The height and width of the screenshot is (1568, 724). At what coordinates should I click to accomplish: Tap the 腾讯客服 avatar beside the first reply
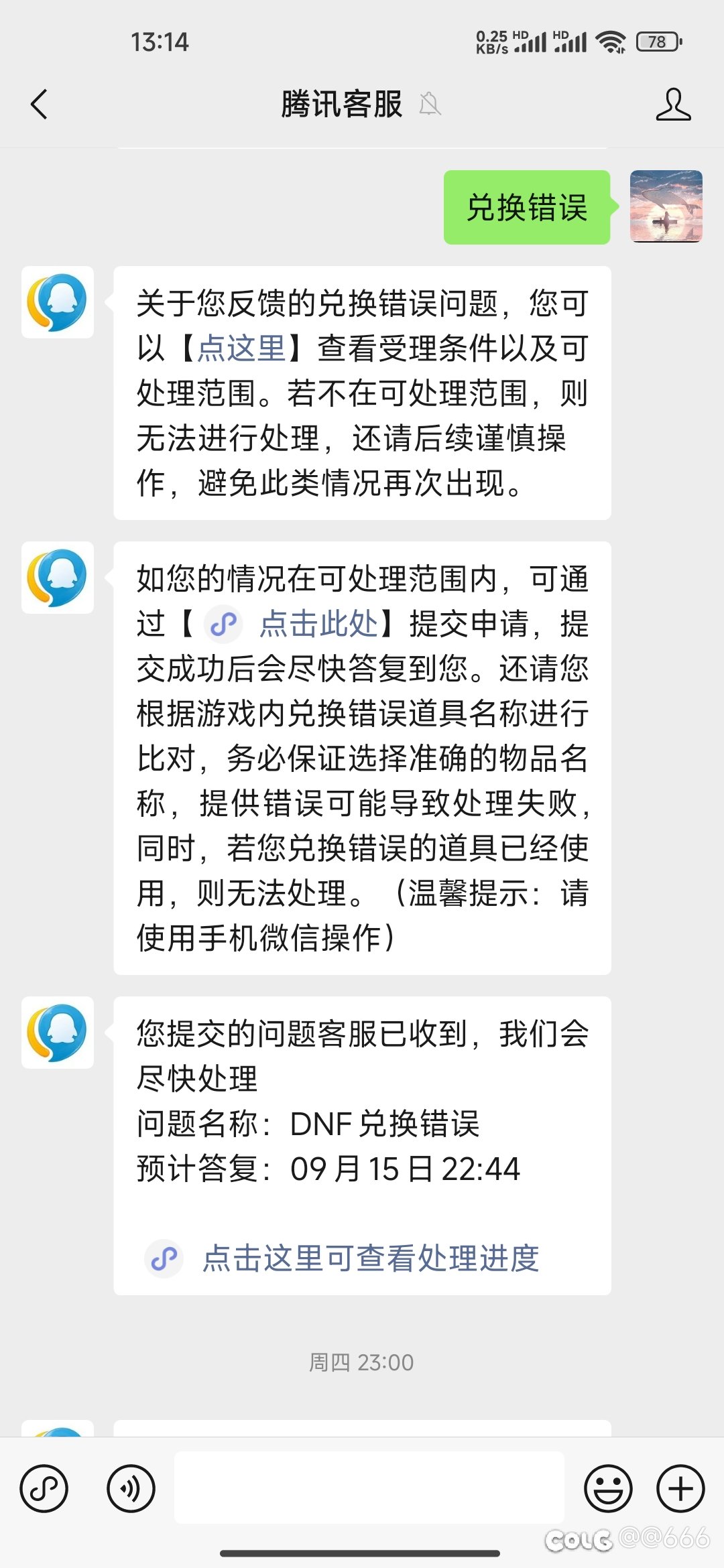pyautogui.click(x=58, y=302)
